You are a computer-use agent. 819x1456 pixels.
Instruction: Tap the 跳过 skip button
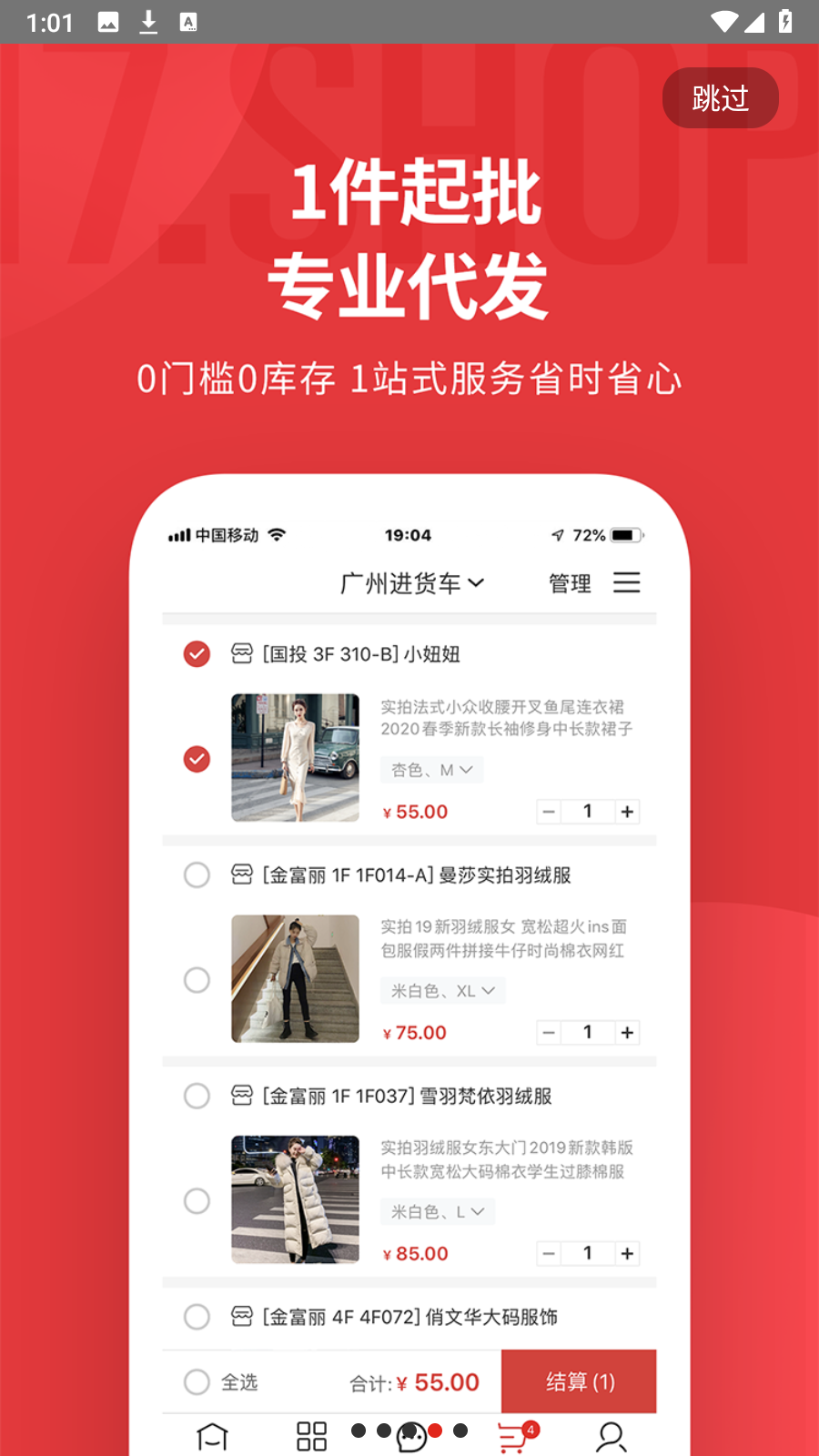point(720,98)
